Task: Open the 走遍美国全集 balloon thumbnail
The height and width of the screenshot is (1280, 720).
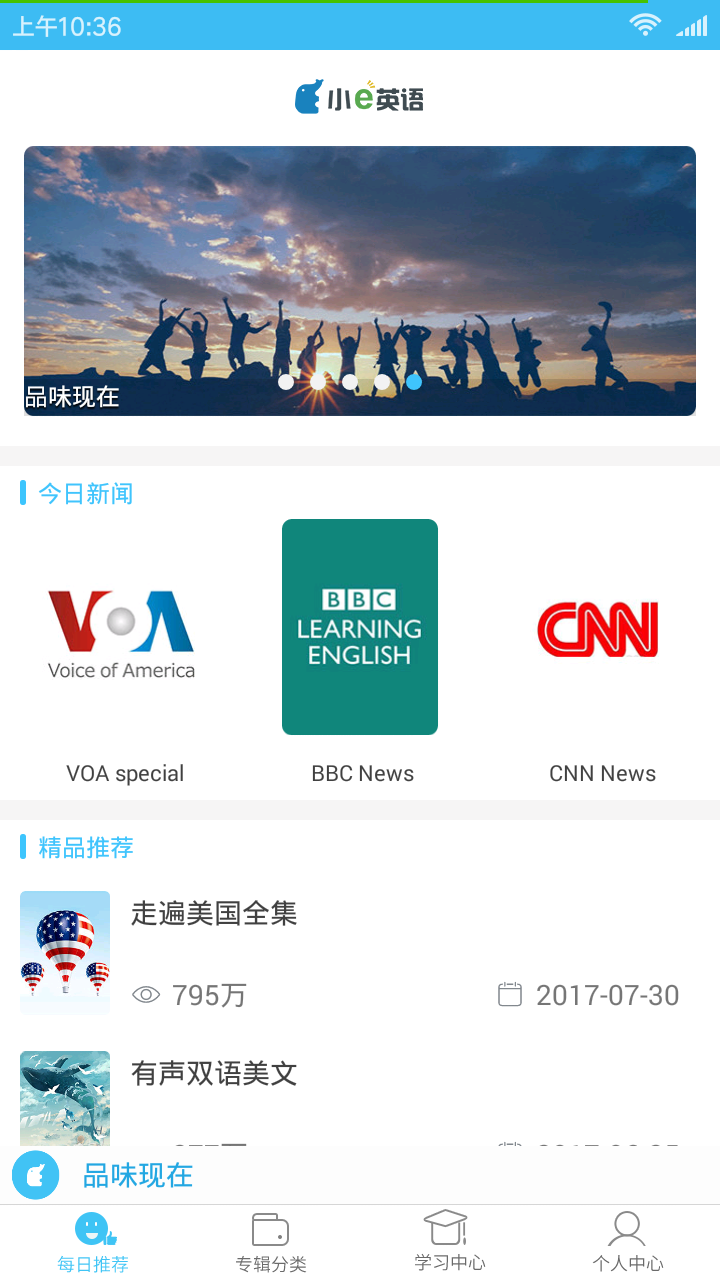Action: tap(65, 951)
